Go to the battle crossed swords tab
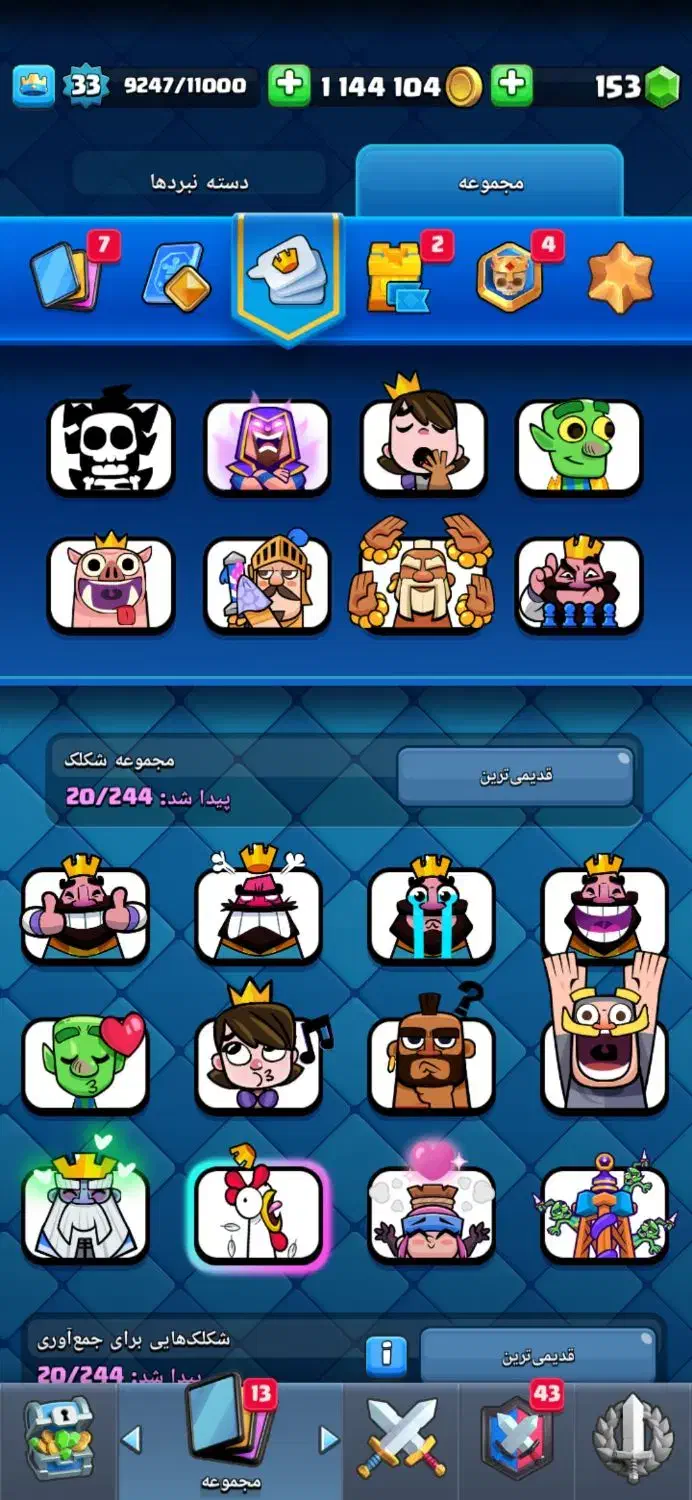692x1500 pixels. (401, 1440)
